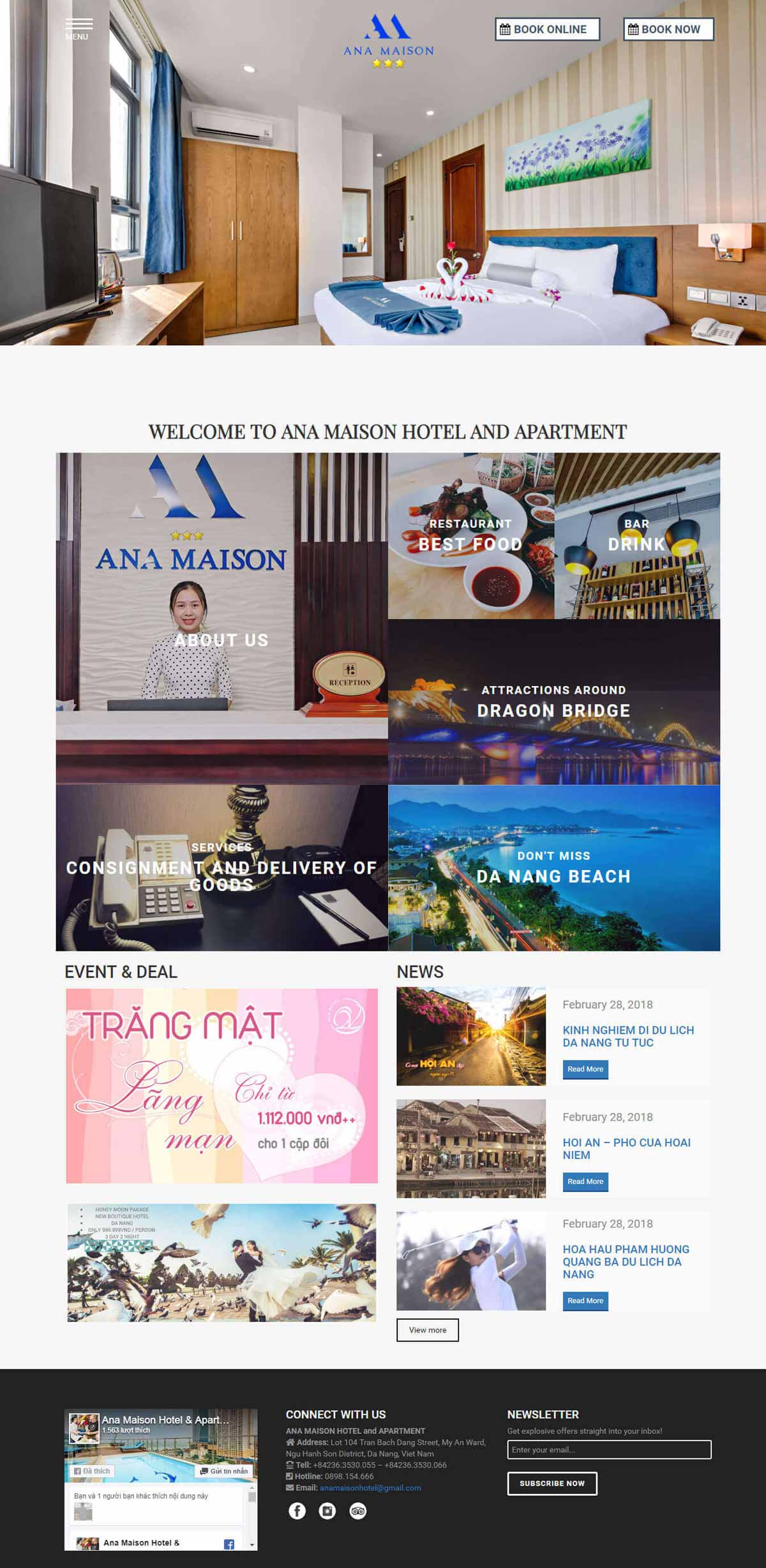Tap View more under News
Screen dimensions: 766x1568
428,1330
